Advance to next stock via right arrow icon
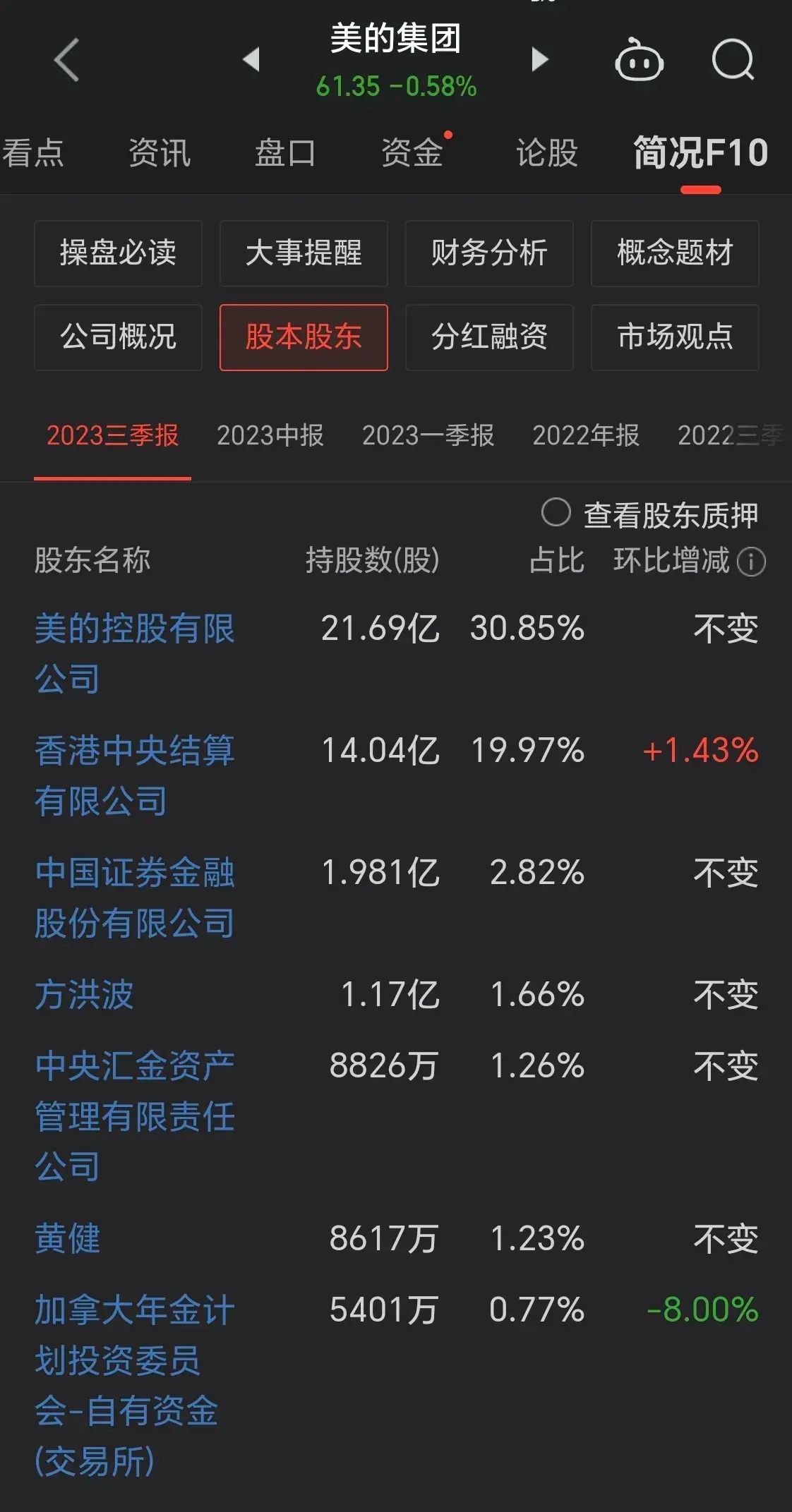792x1512 pixels. pyautogui.click(x=539, y=60)
